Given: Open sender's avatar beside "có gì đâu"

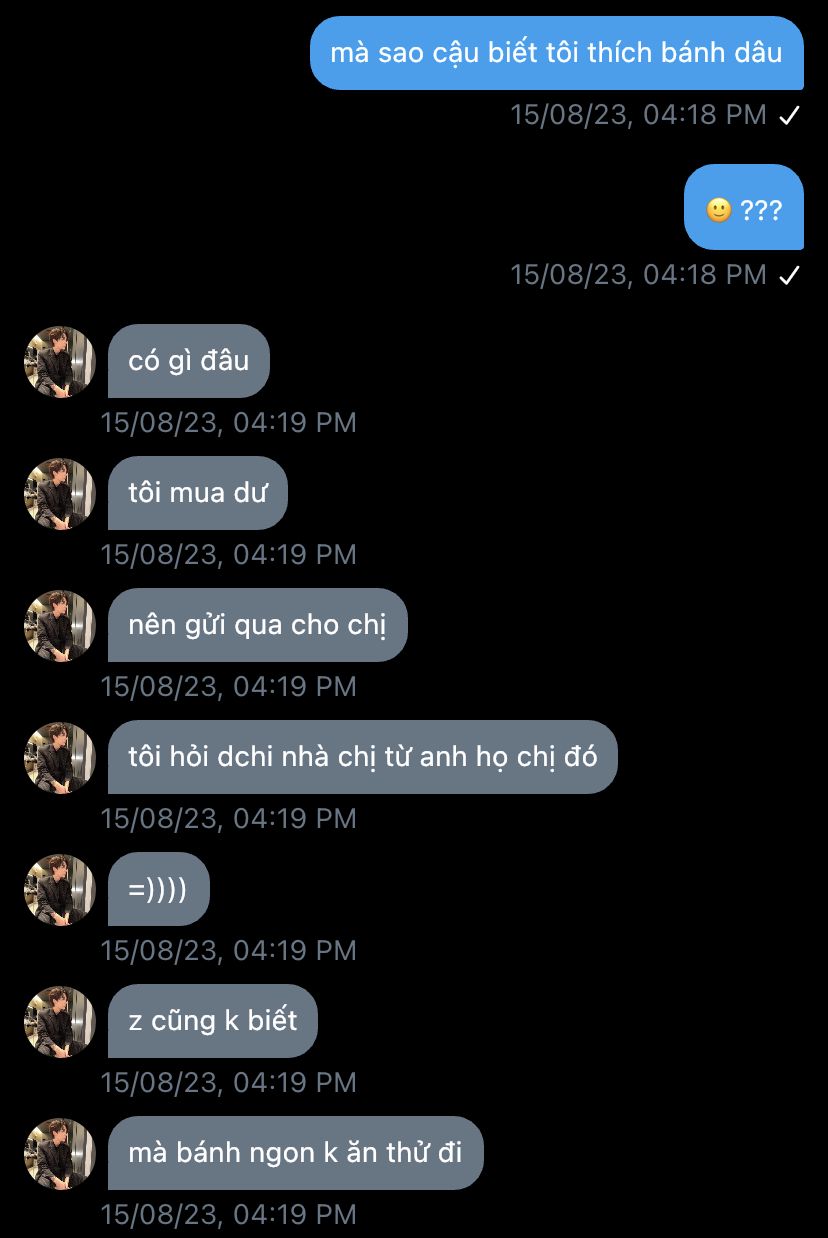Looking at the screenshot, I should click(60, 361).
